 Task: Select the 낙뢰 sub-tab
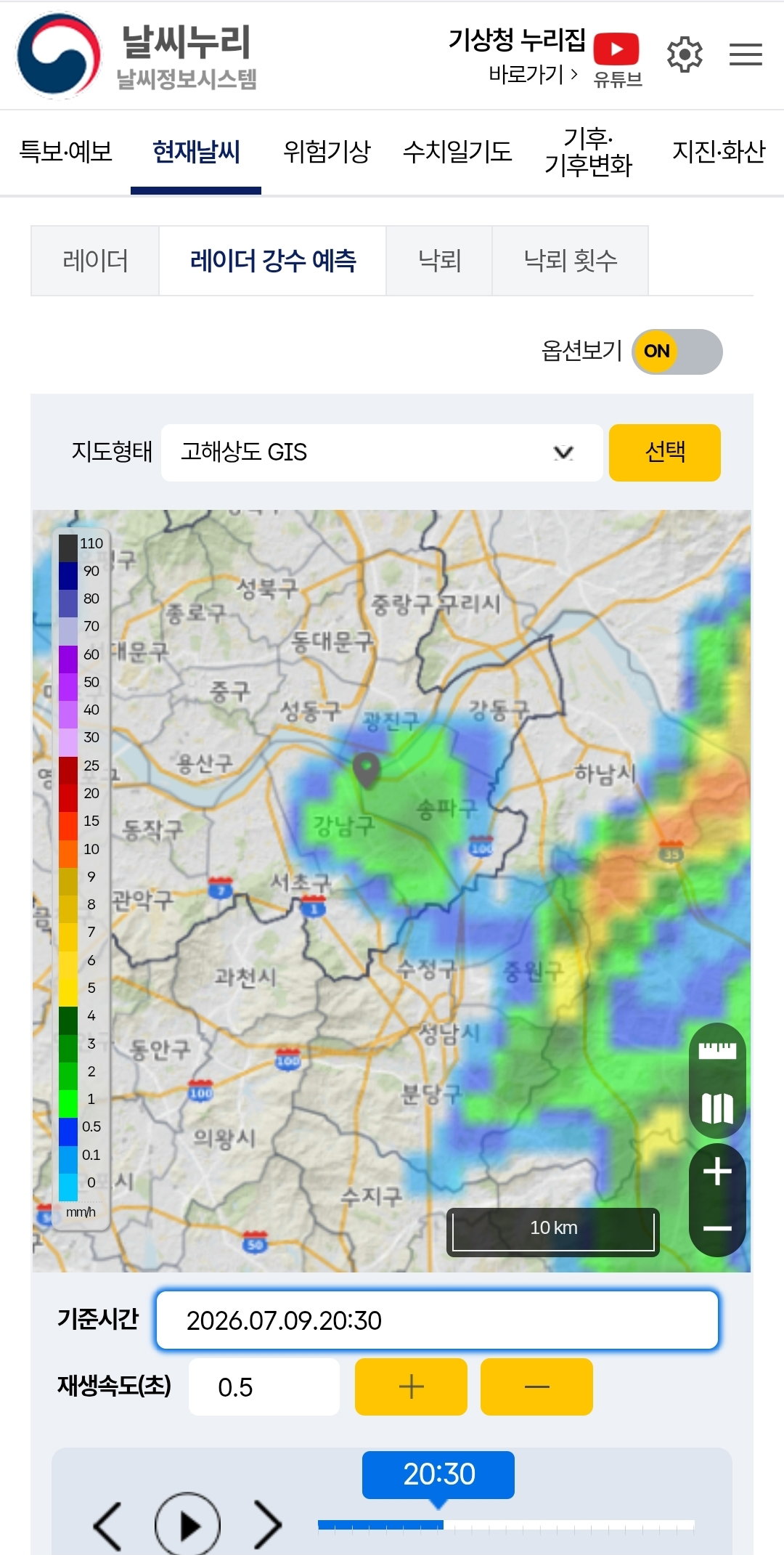[439, 261]
